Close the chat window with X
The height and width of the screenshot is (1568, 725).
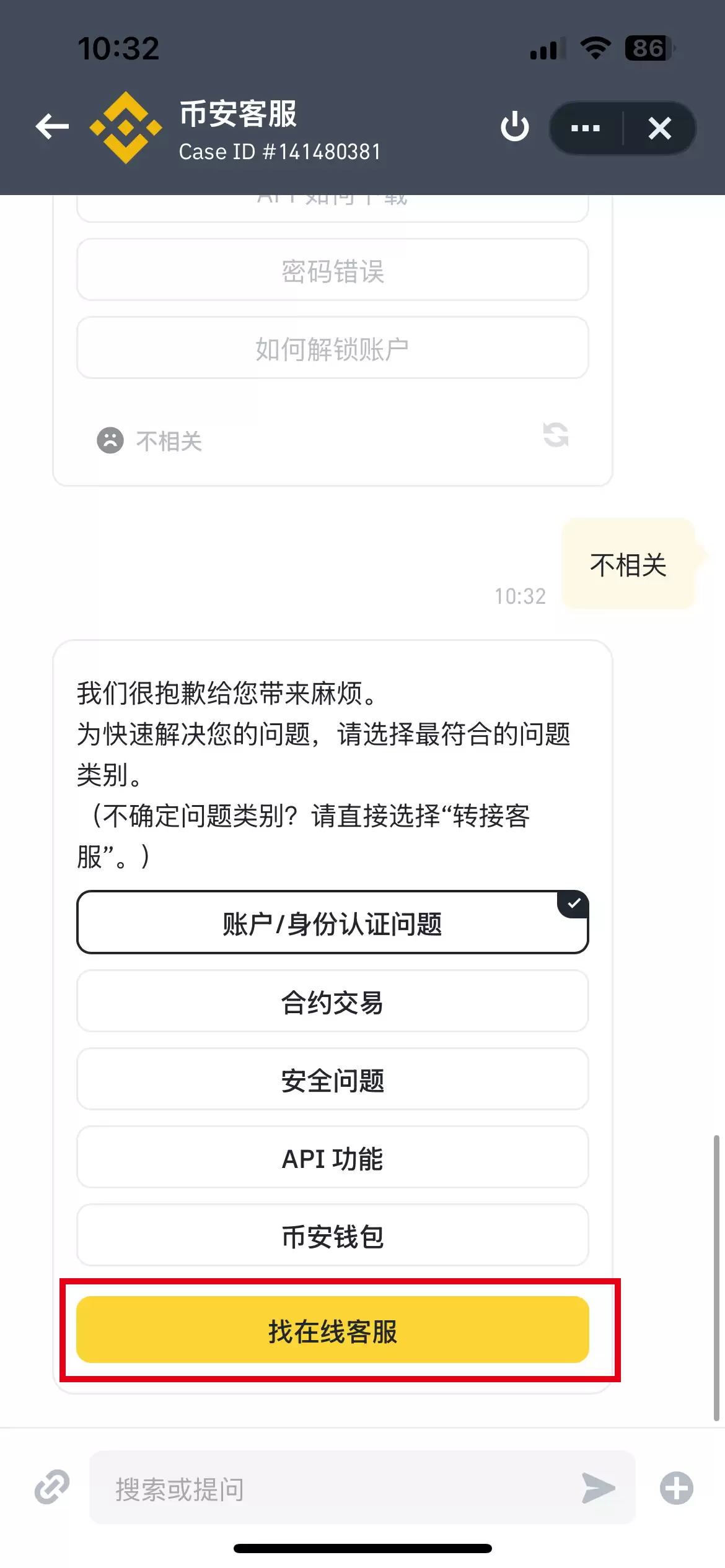click(659, 129)
